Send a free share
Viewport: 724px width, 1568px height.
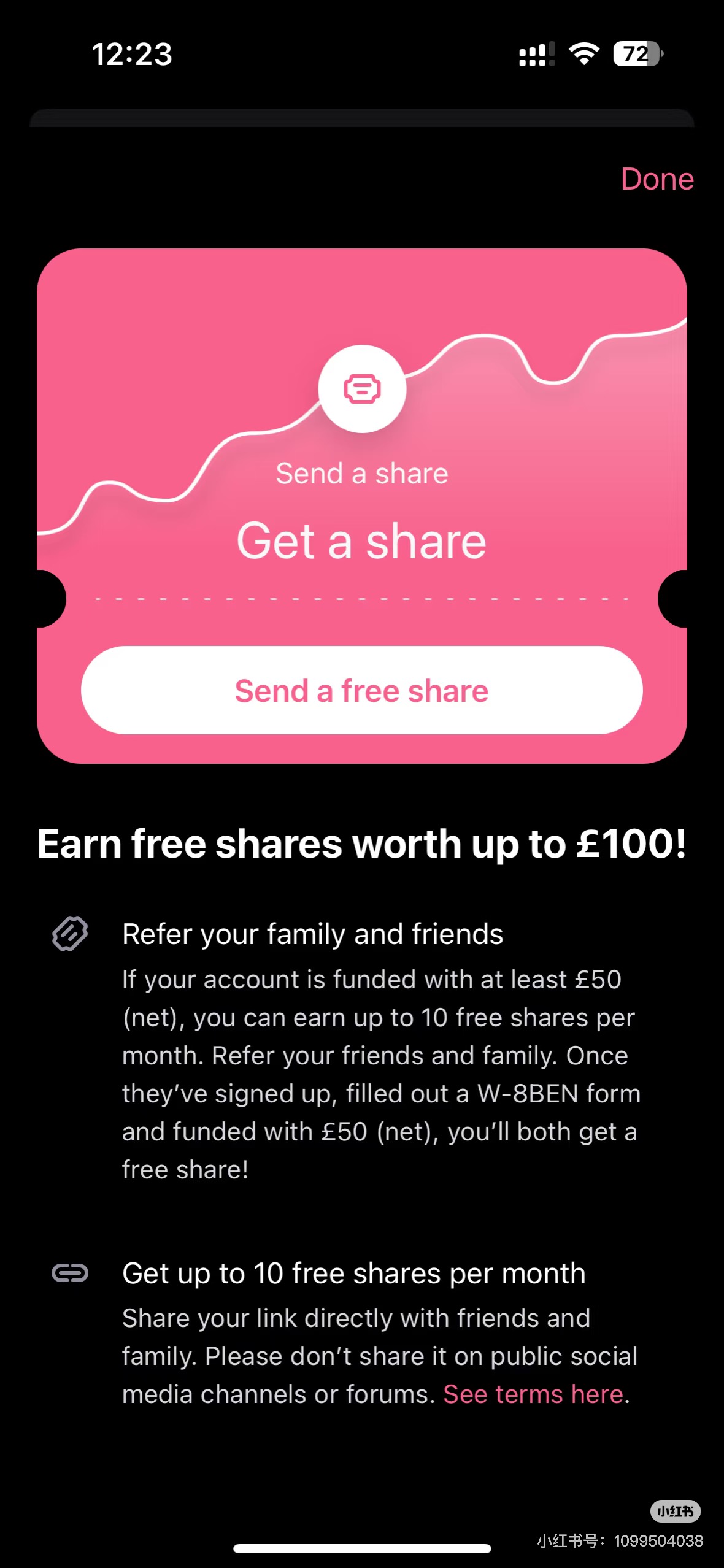[361, 691]
